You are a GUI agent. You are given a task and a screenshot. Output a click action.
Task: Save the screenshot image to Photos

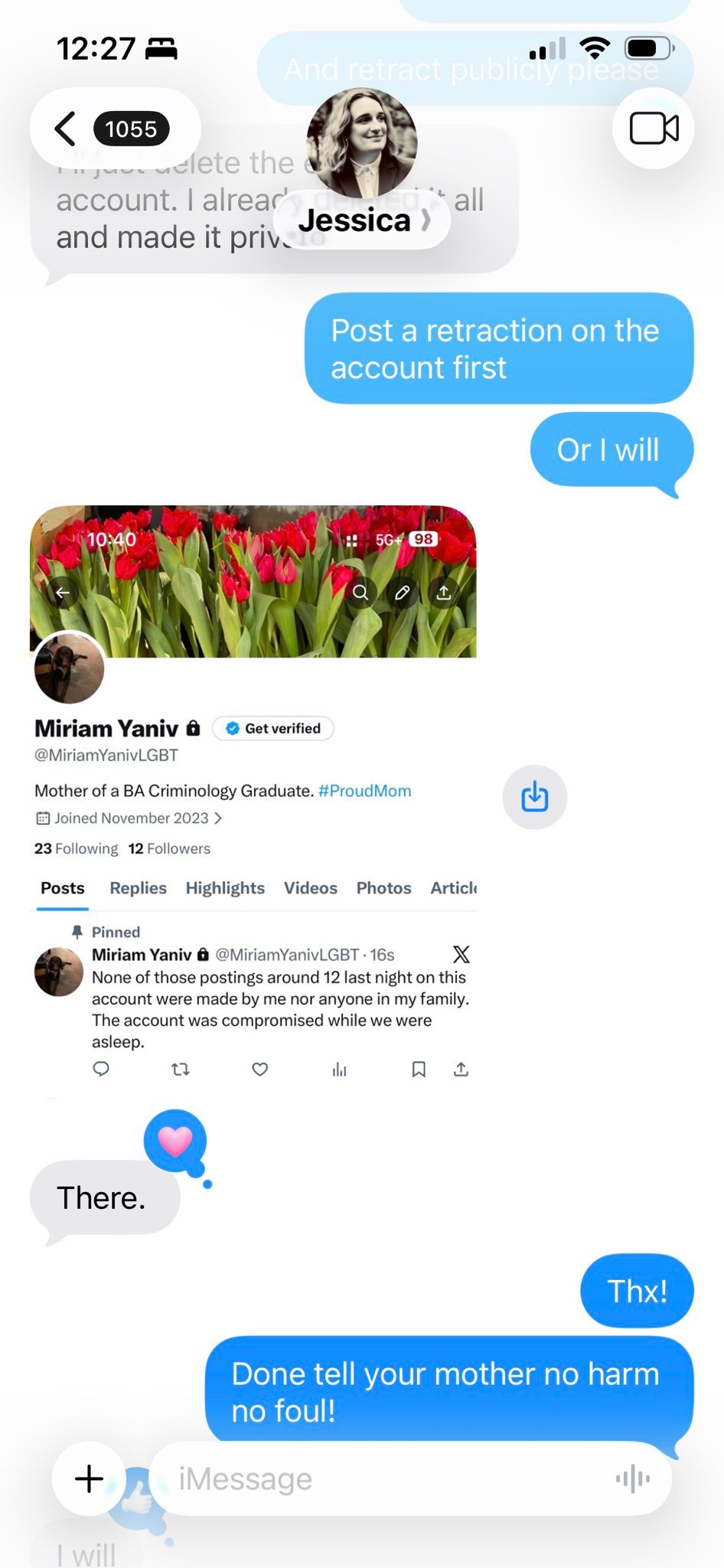click(x=534, y=797)
